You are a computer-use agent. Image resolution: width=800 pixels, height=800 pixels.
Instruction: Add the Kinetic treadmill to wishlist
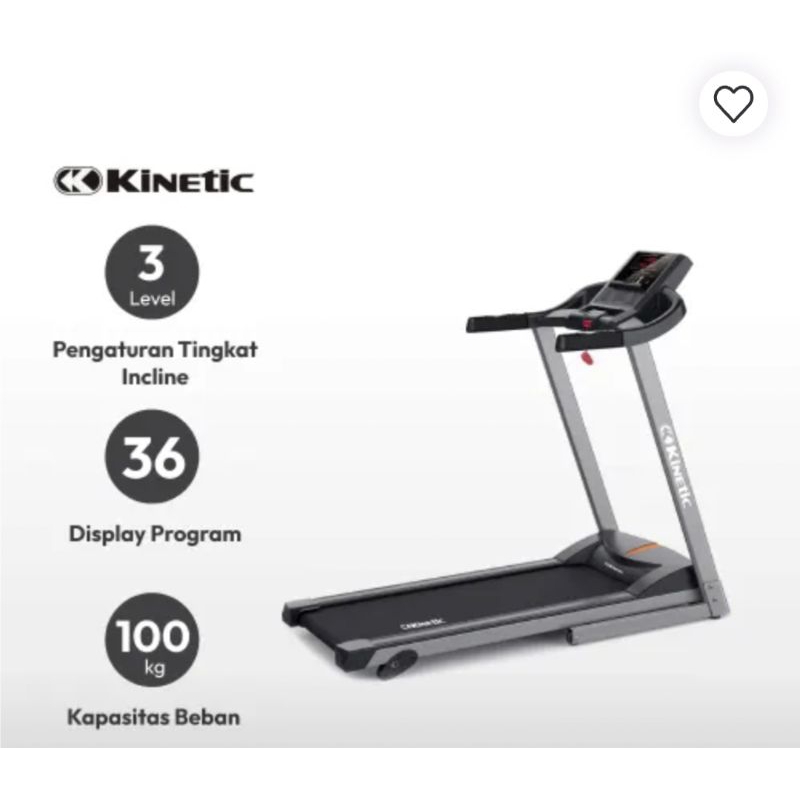[x=733, y=104]
